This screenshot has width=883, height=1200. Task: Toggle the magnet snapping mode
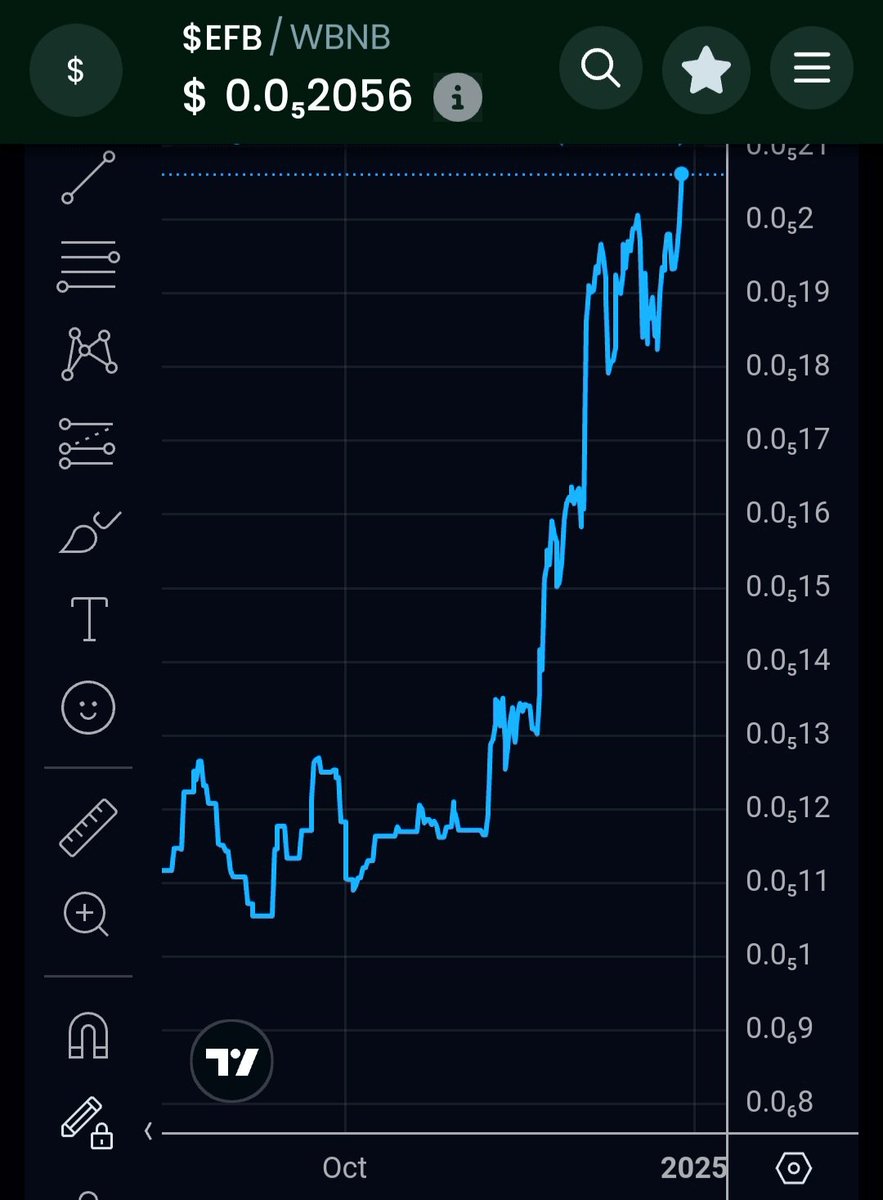tap(88, 1033)
